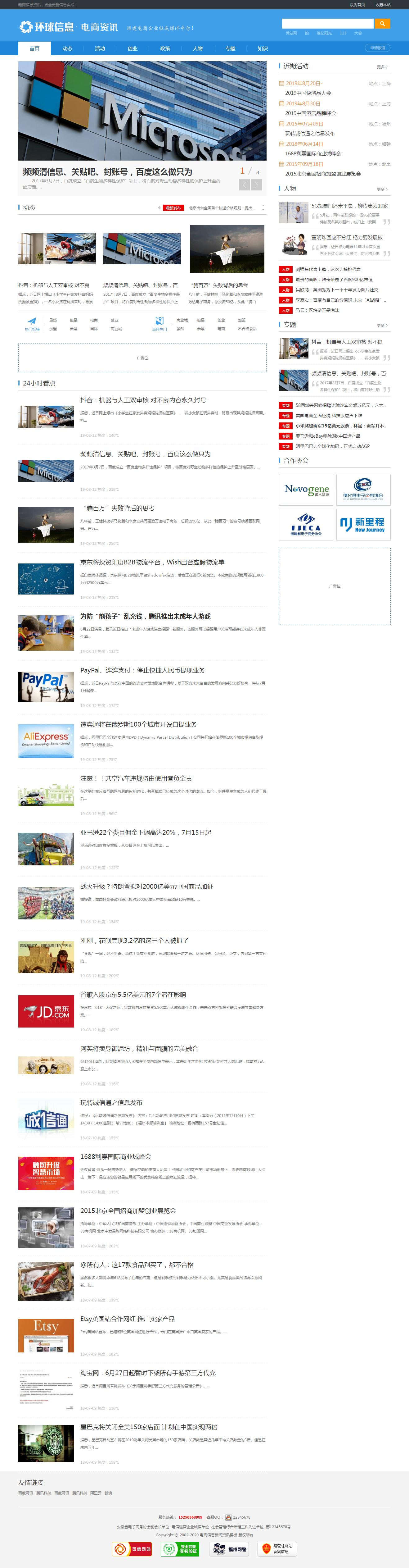The height and width of the screenshot is (1568, 409).
Task: Open the 活动 nav tab
Action: [x=100, y=49]
